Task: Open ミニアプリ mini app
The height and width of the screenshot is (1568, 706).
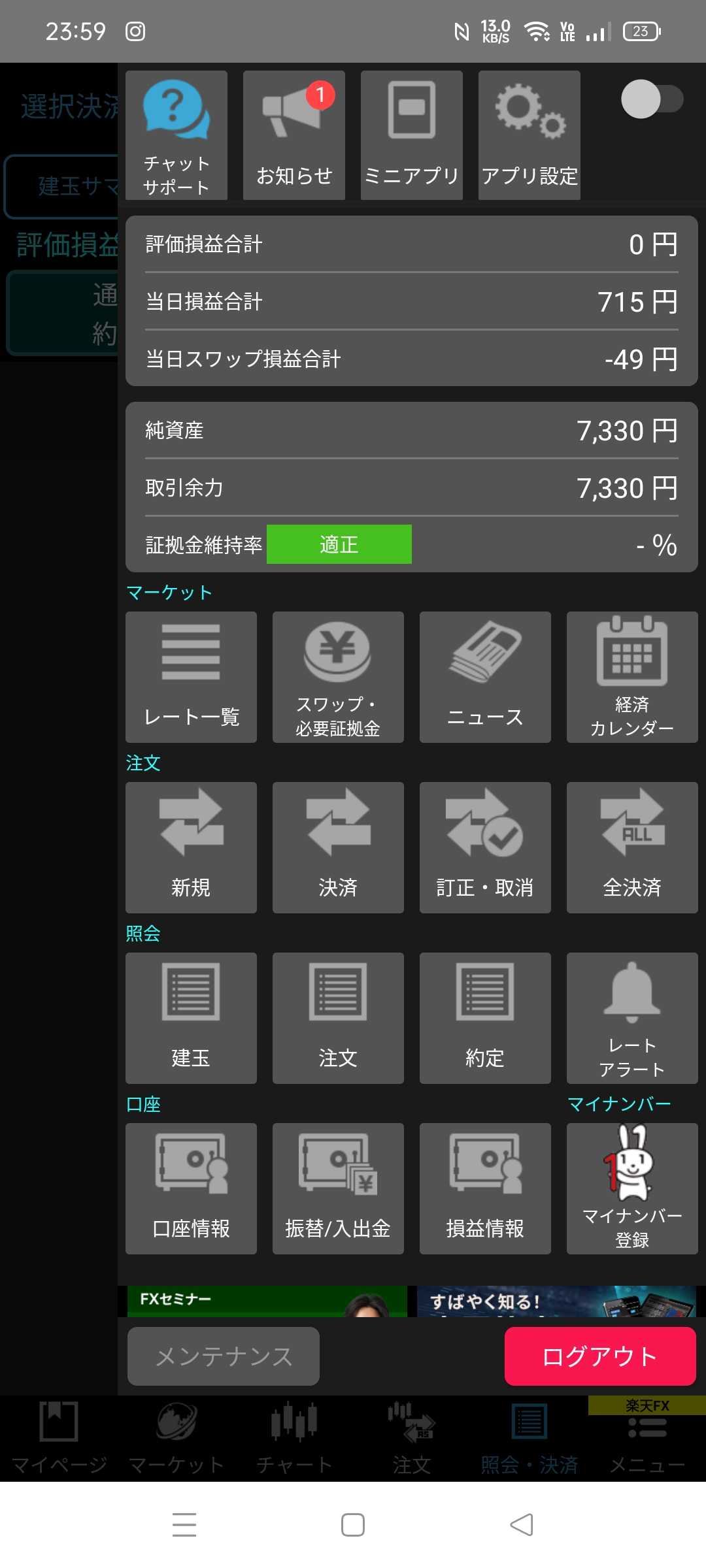Action: pyautogui.click(x=411, y=135)
